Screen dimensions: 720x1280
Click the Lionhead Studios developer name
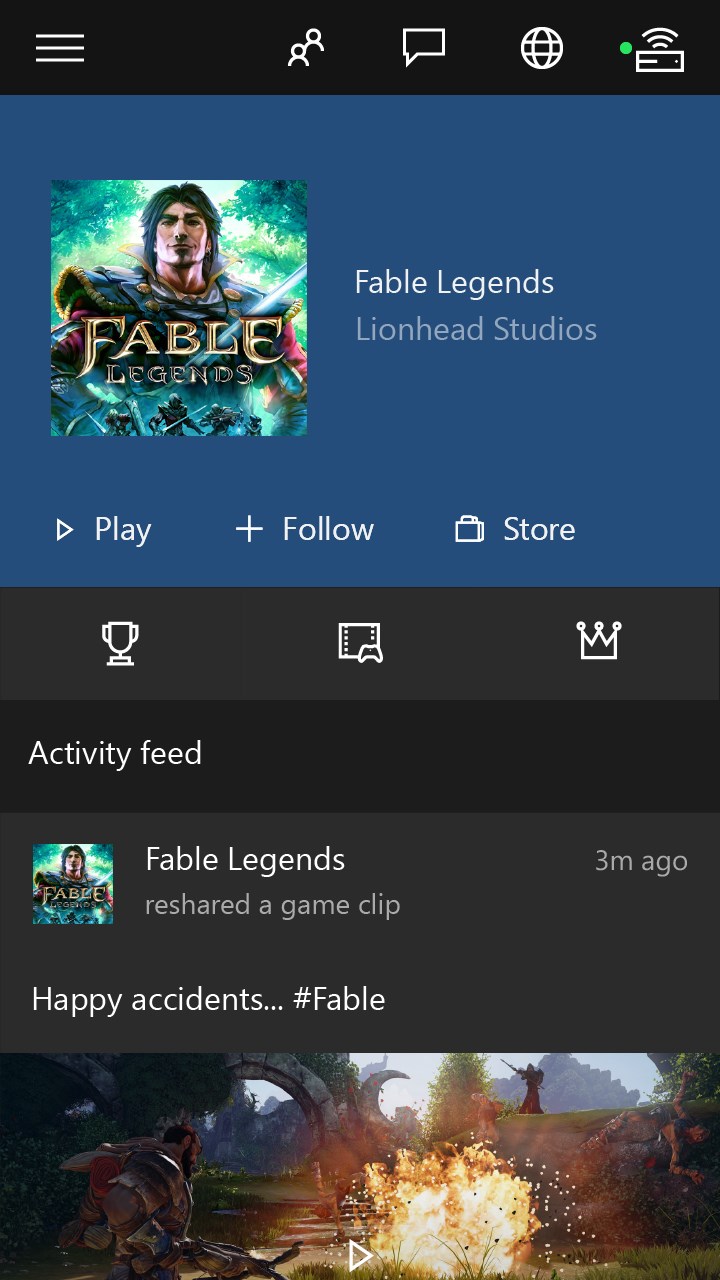click(x=476, y=328)
